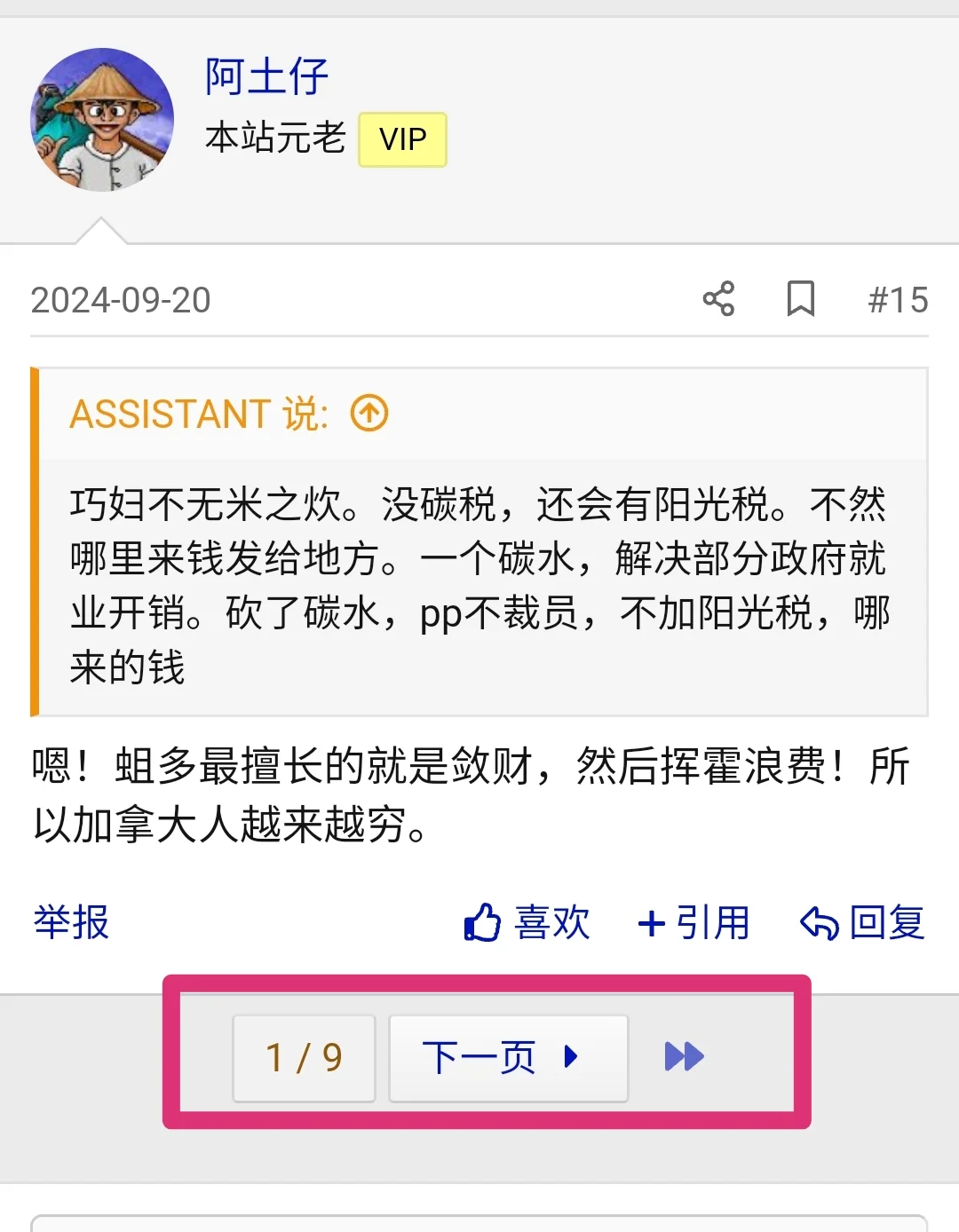Open the 1 / 9 page selector

(304, 1057)
